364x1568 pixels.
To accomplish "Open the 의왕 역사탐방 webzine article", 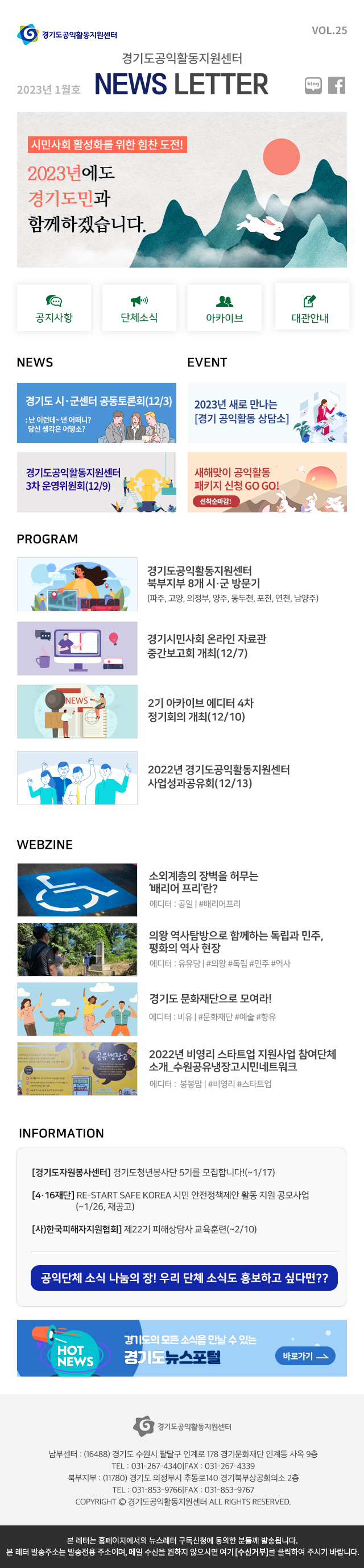I will pyautogui.click(x=236, y=941).
